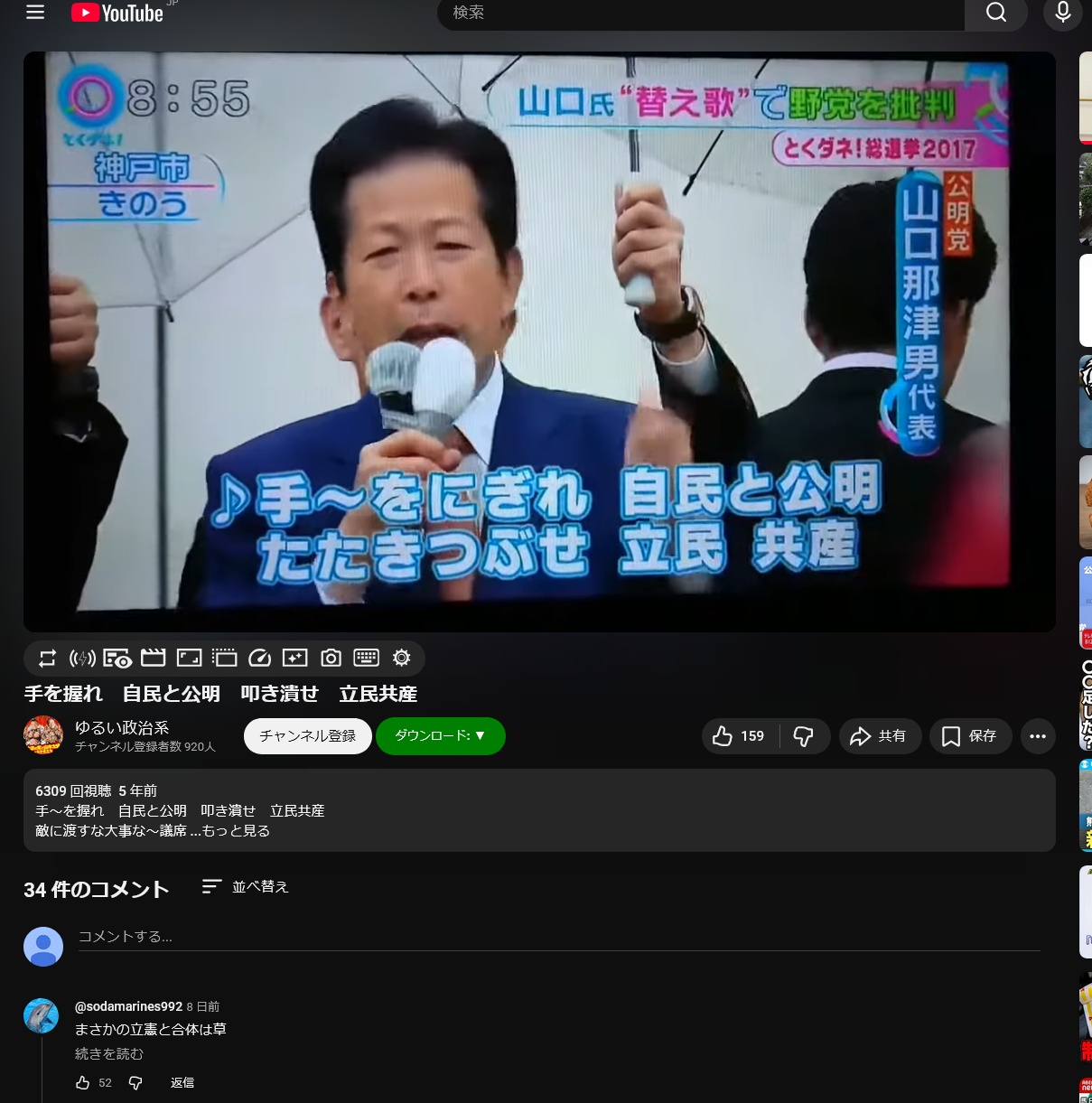Like the video with 159 likes
1092x1103 pixels.
tap(739, 736)
